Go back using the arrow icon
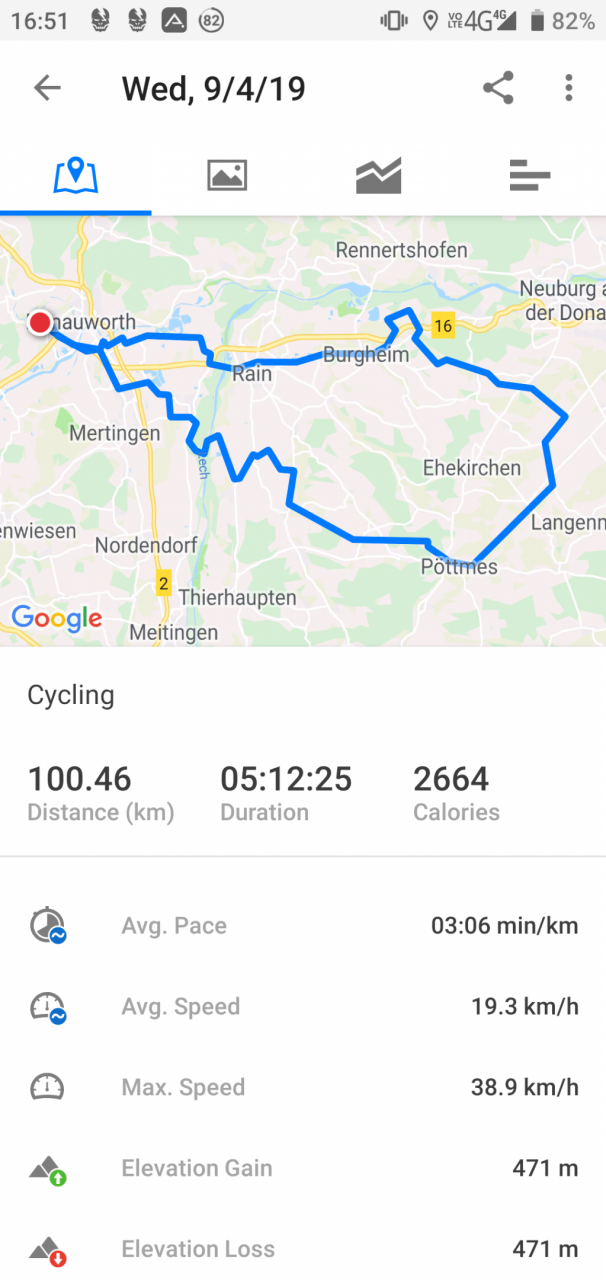606x1280 pixels. [x=47, y=88]
